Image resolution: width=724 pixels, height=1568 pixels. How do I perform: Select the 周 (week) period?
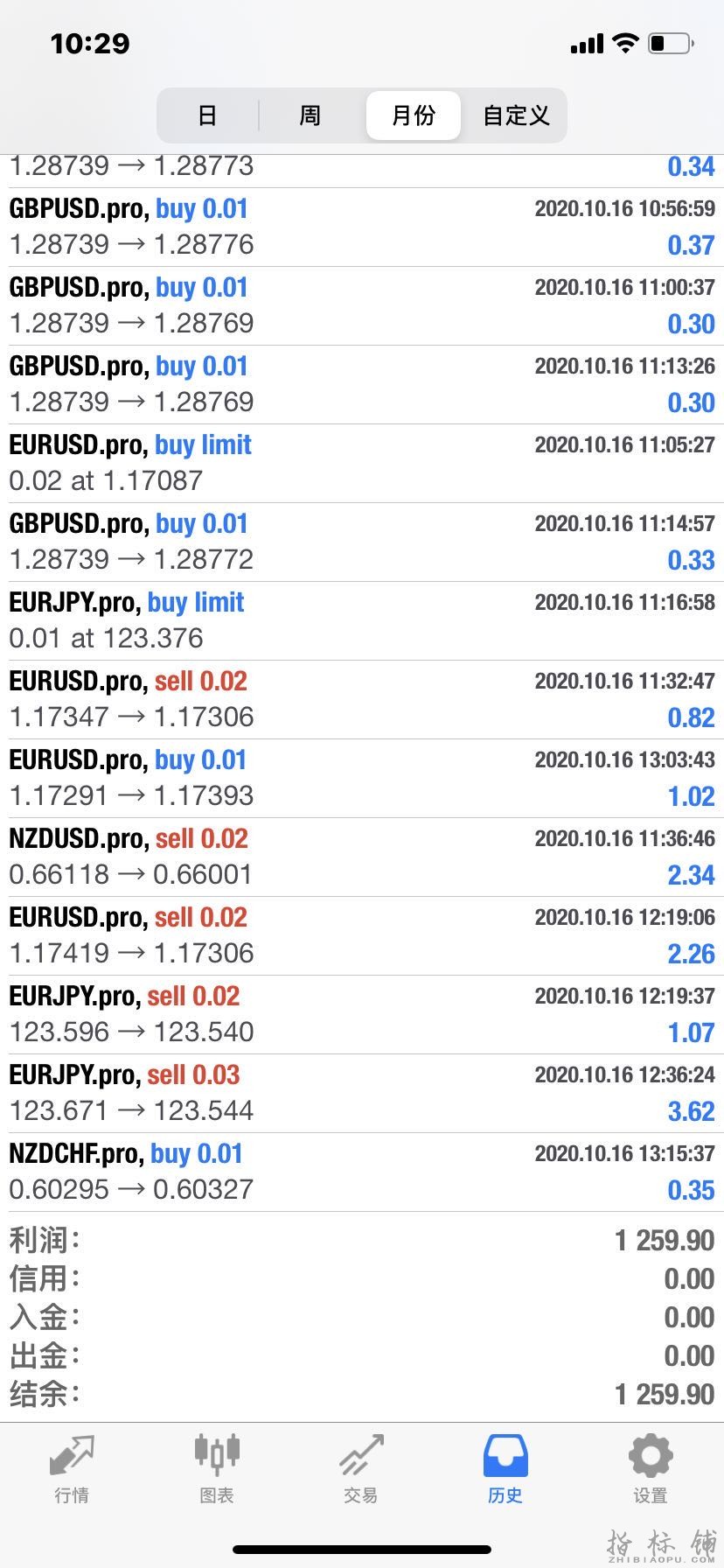pos(310,115)
